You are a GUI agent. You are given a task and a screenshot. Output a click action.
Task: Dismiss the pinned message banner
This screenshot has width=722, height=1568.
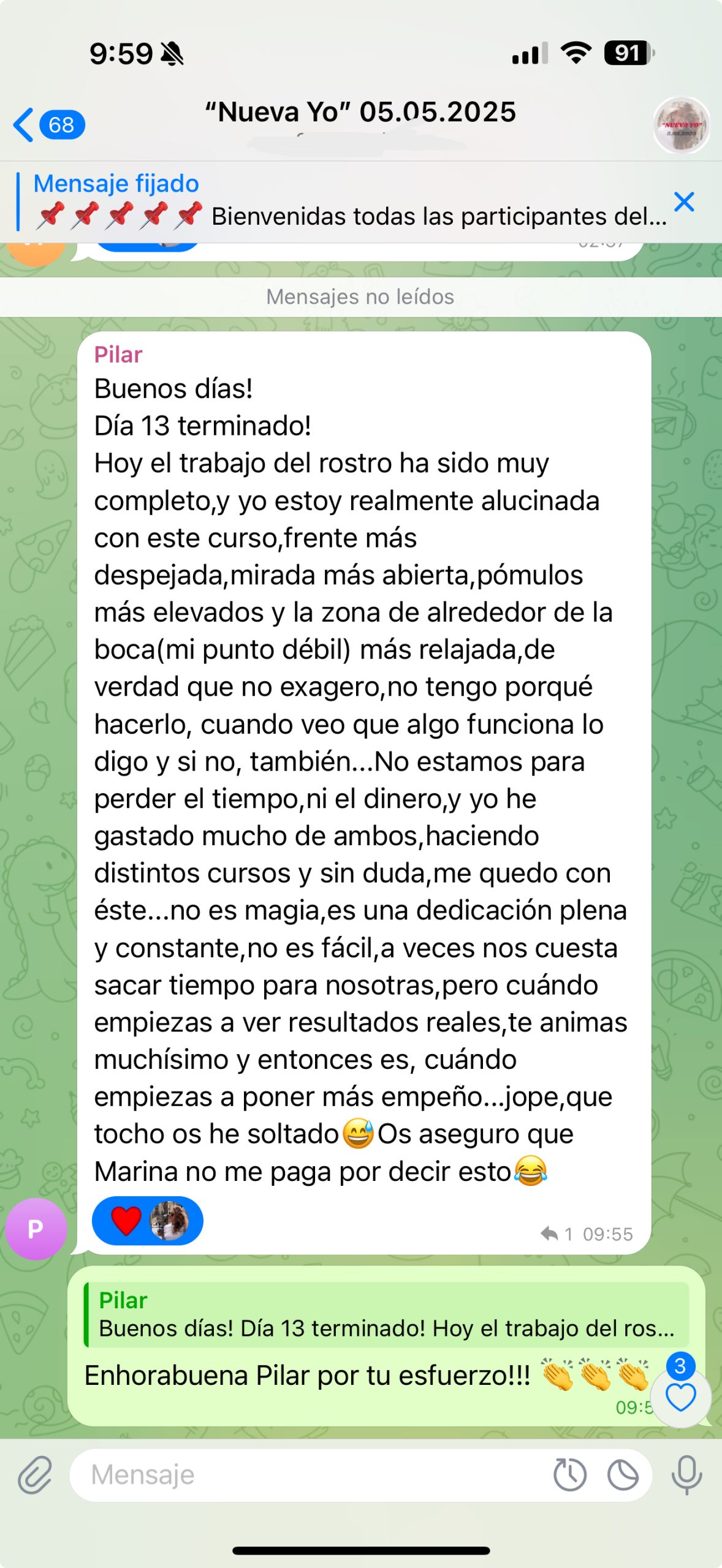pos(683,202)
